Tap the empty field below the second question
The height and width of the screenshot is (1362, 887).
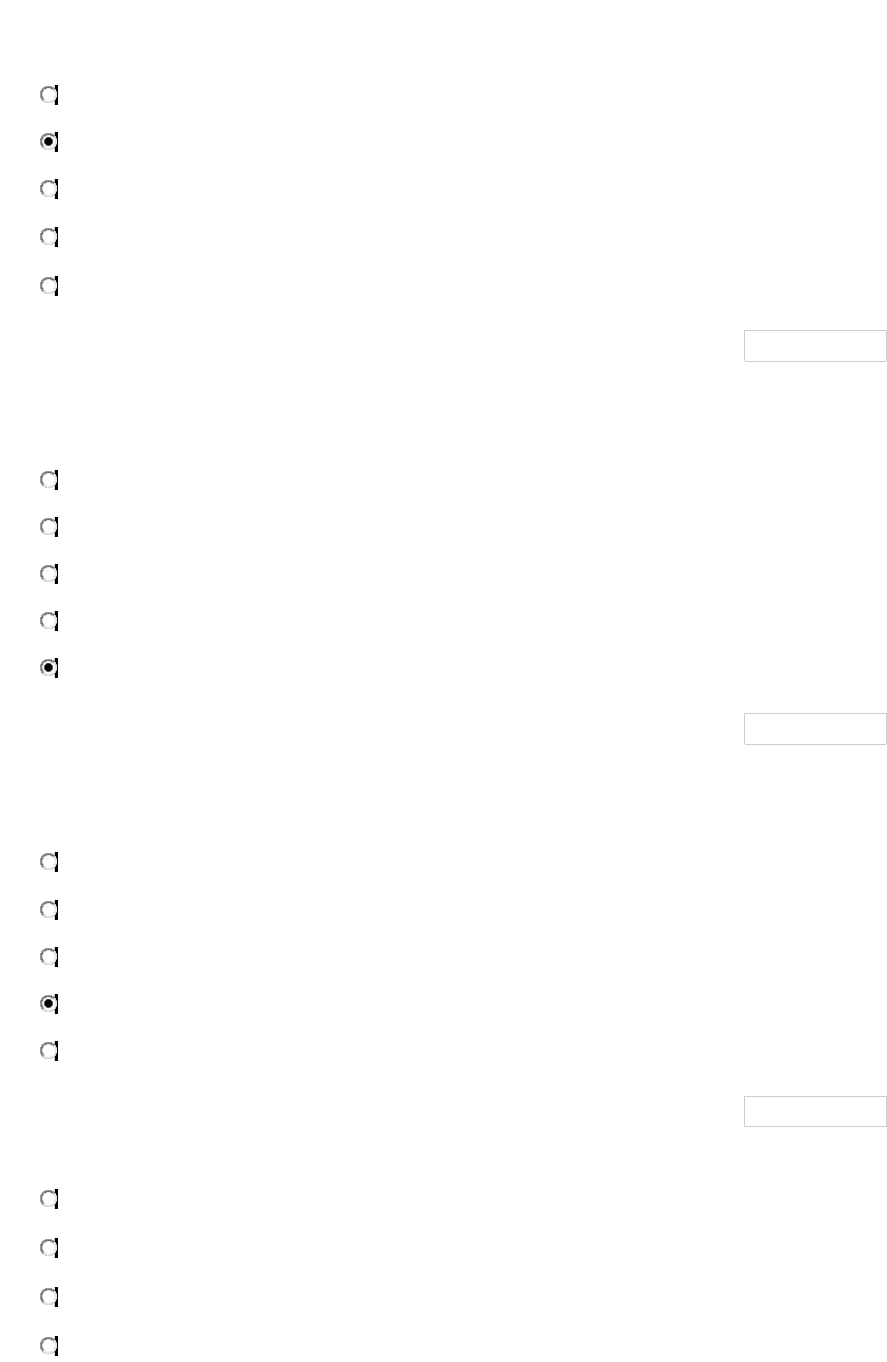815,729
